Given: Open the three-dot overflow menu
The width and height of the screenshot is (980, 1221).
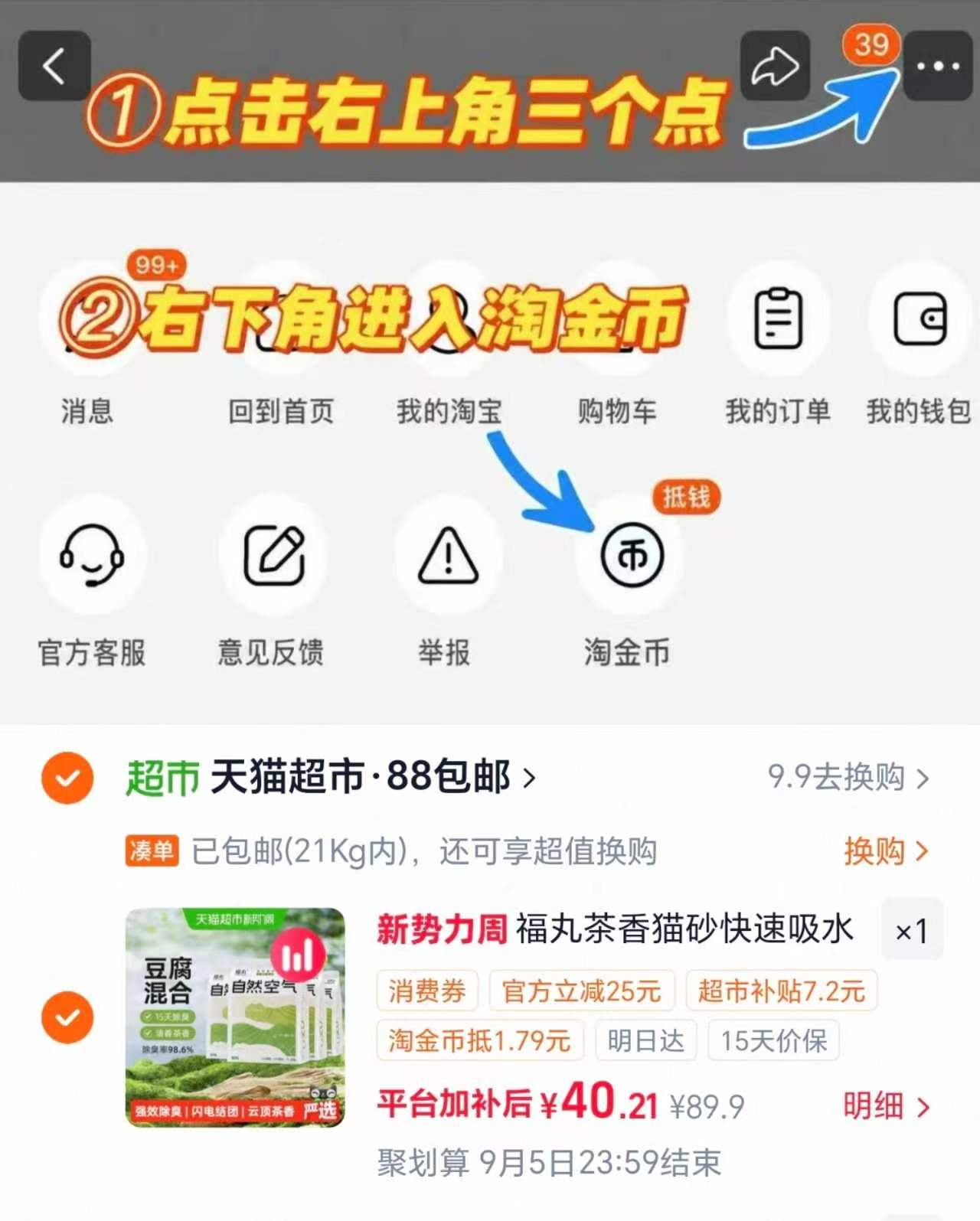Looking at the screenshot, I should pyautogui.click(x=938, y=66).
